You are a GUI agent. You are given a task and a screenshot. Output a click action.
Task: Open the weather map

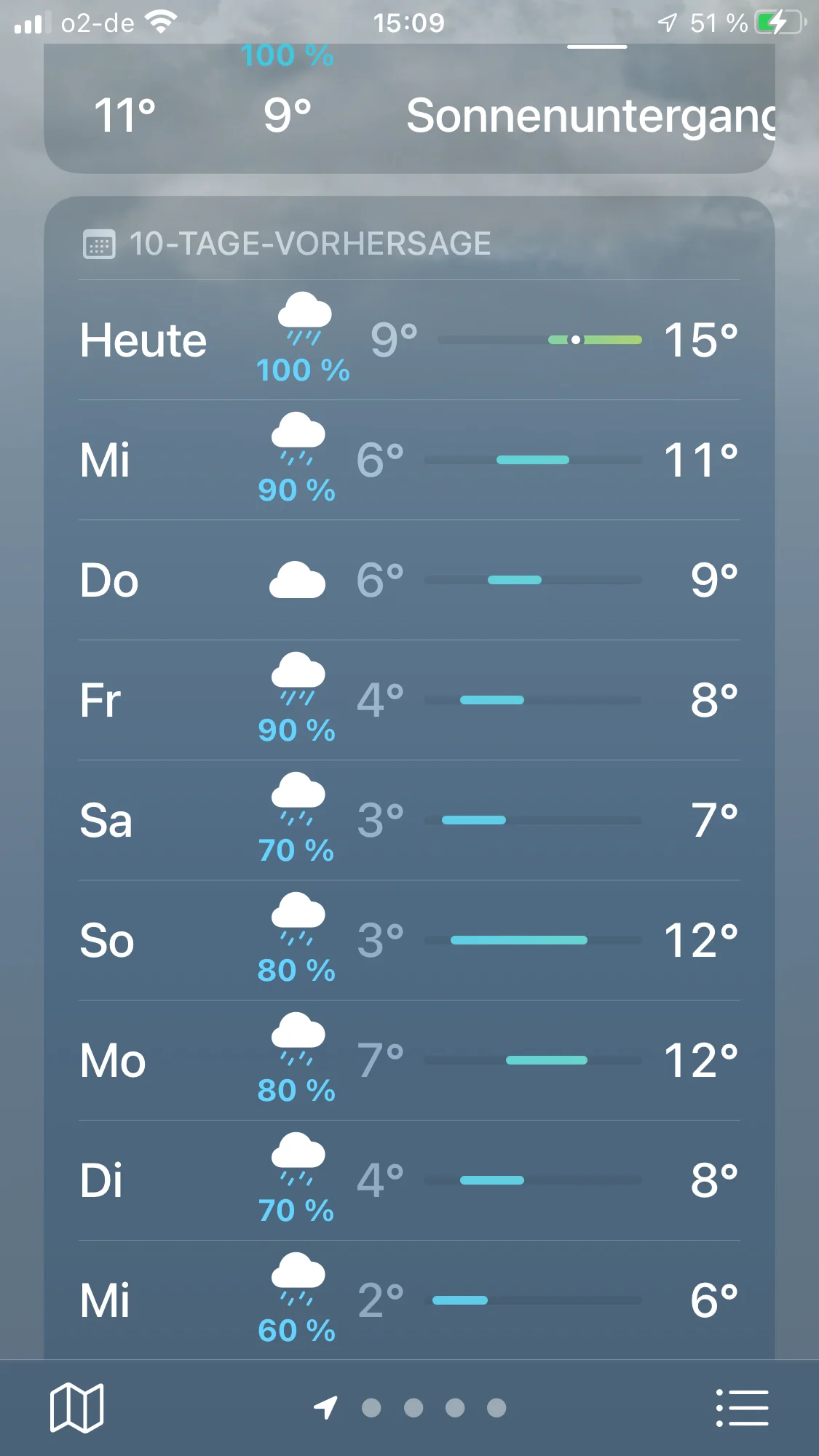[76, 1407]
